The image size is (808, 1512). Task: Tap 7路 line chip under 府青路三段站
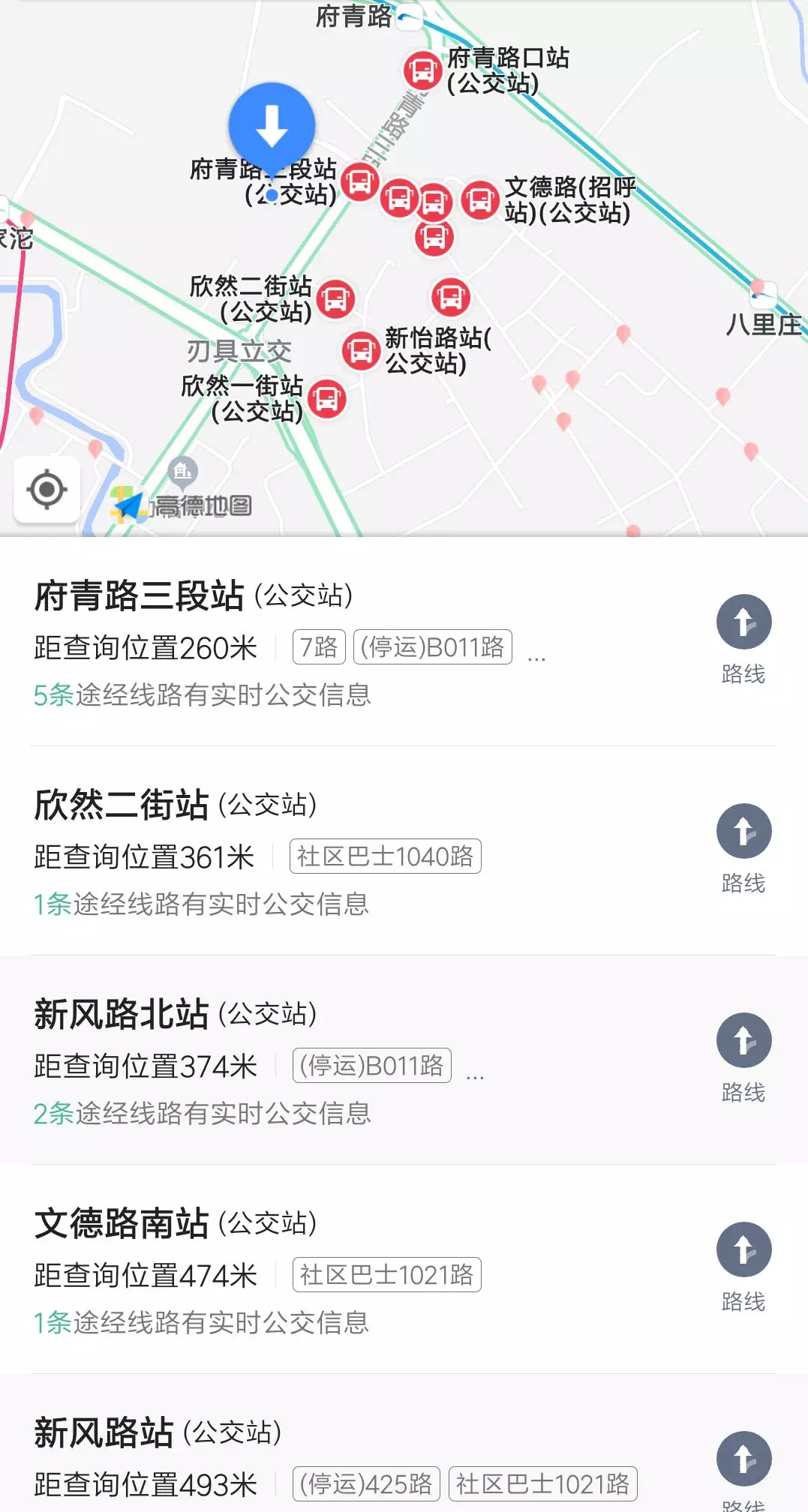pos(319,646)
